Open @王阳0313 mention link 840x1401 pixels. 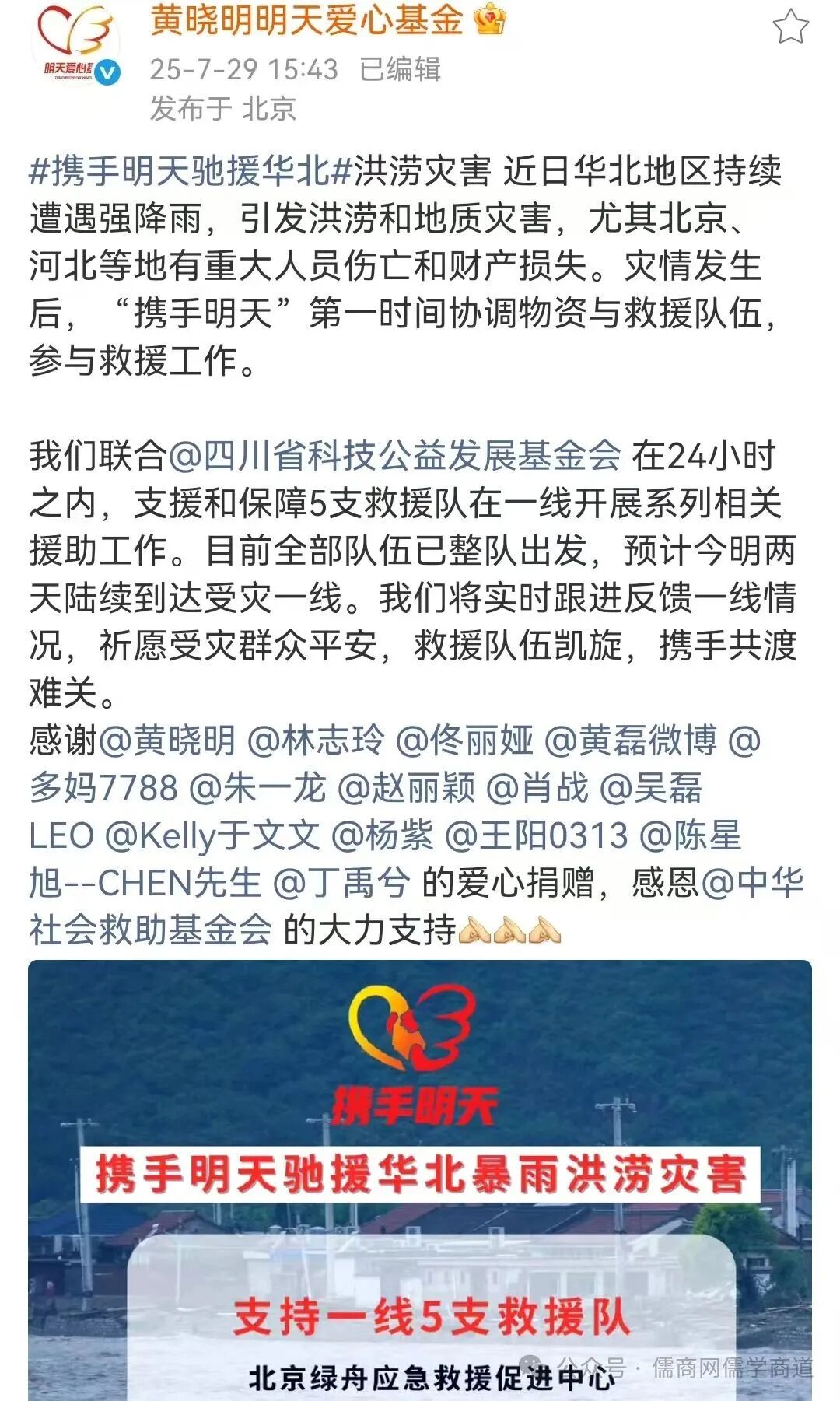coord(536,836)
